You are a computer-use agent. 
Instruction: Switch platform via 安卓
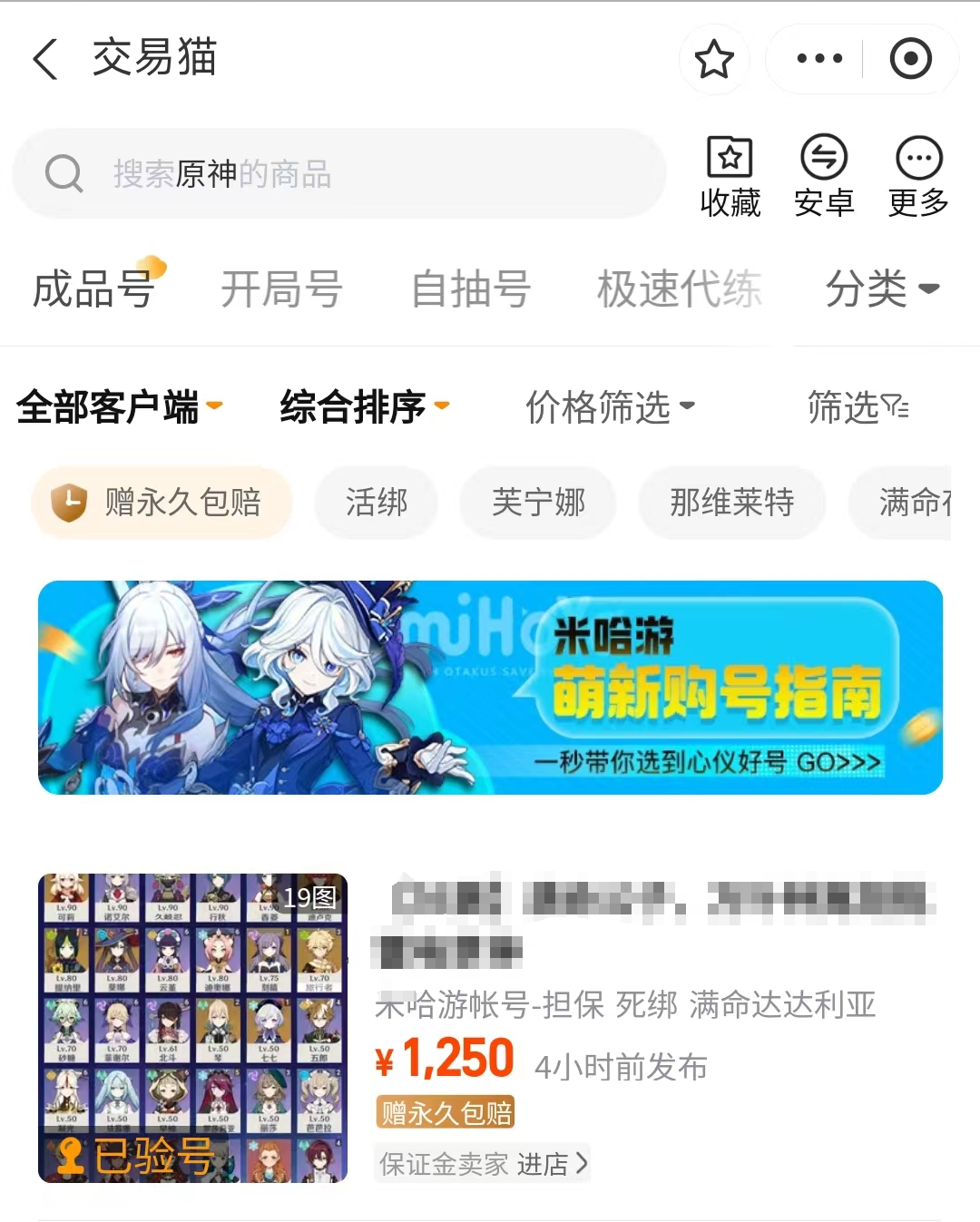tap(824, 177)
